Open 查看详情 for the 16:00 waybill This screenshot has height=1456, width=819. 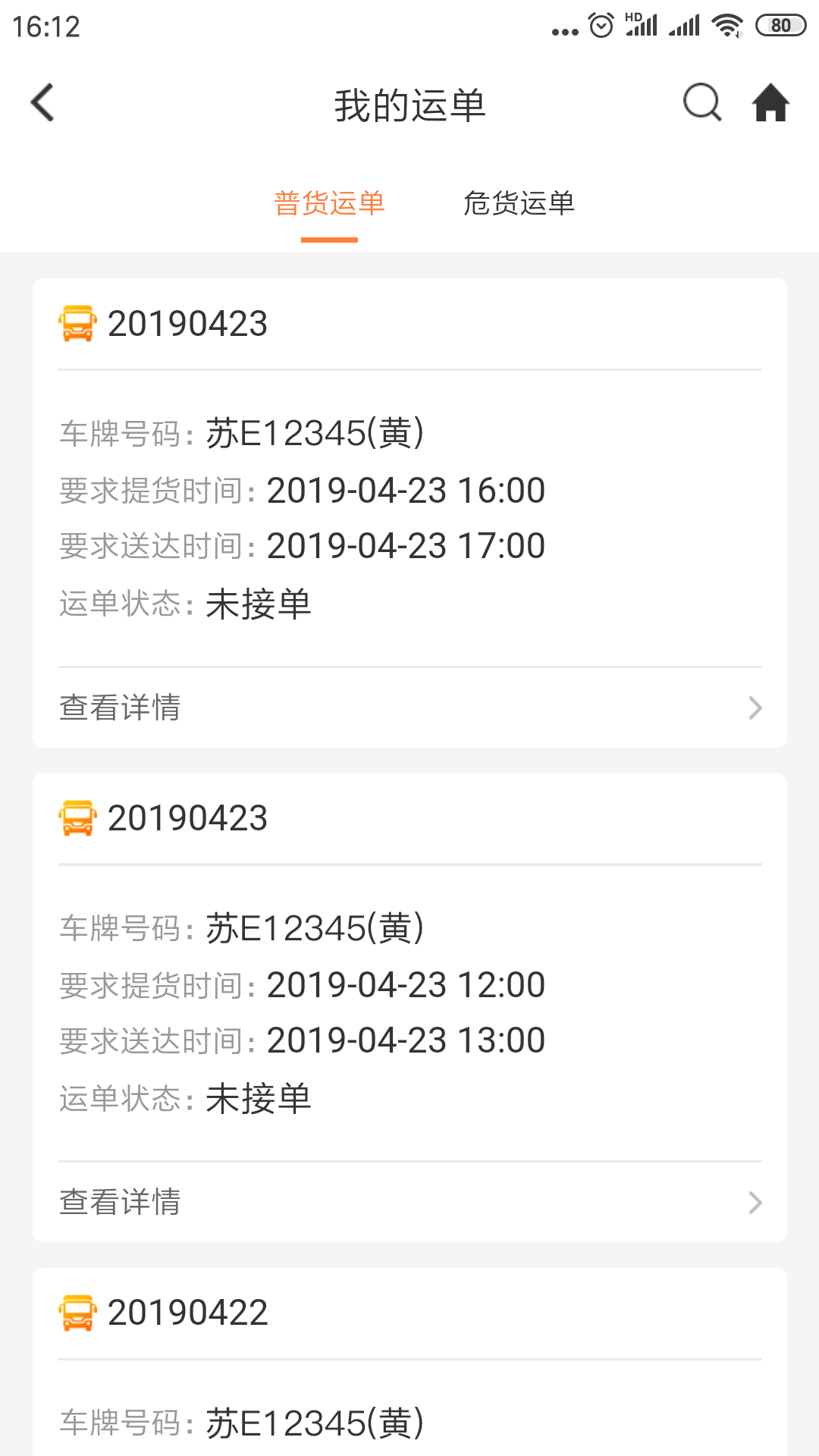(121, 707)
